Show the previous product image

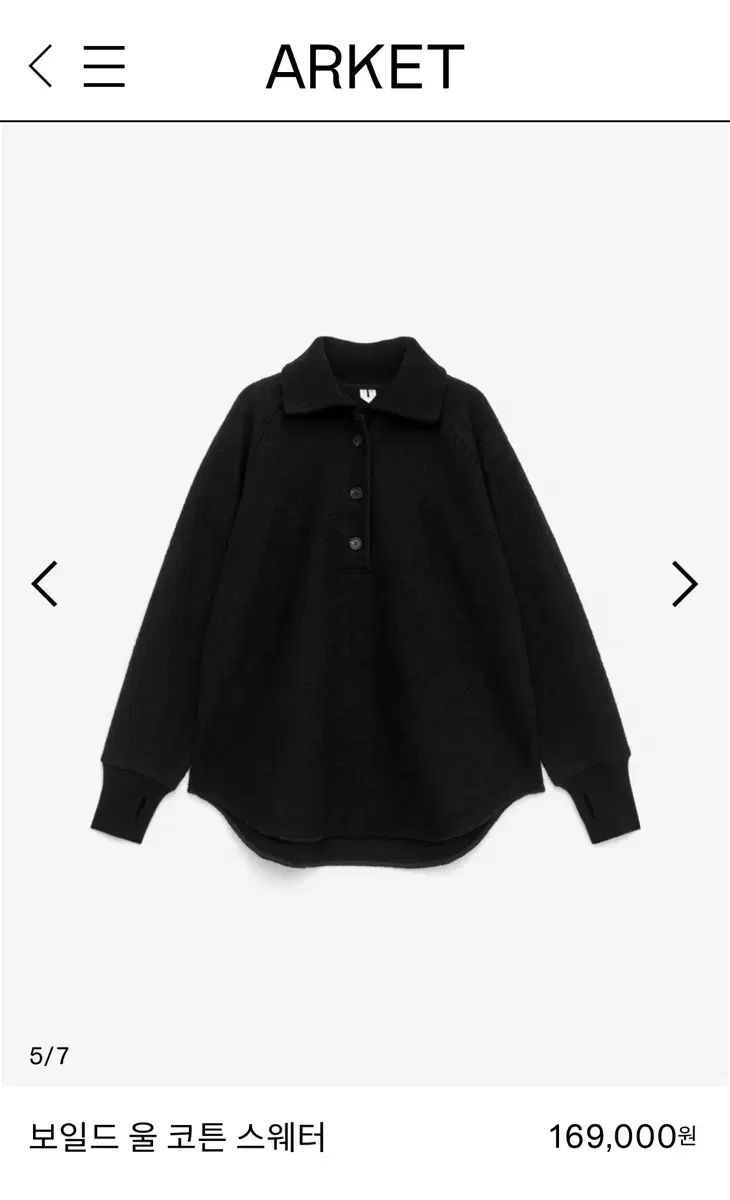pos(44,584)
